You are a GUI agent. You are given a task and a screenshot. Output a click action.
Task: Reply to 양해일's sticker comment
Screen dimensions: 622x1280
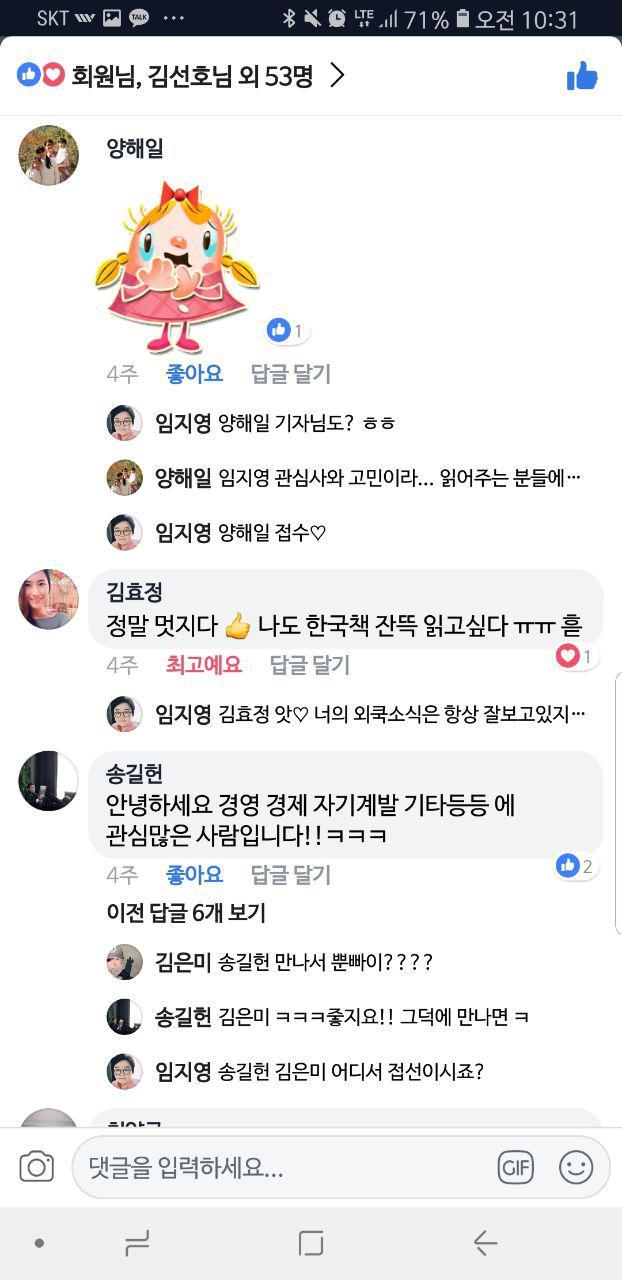click(x=291, y=374)
